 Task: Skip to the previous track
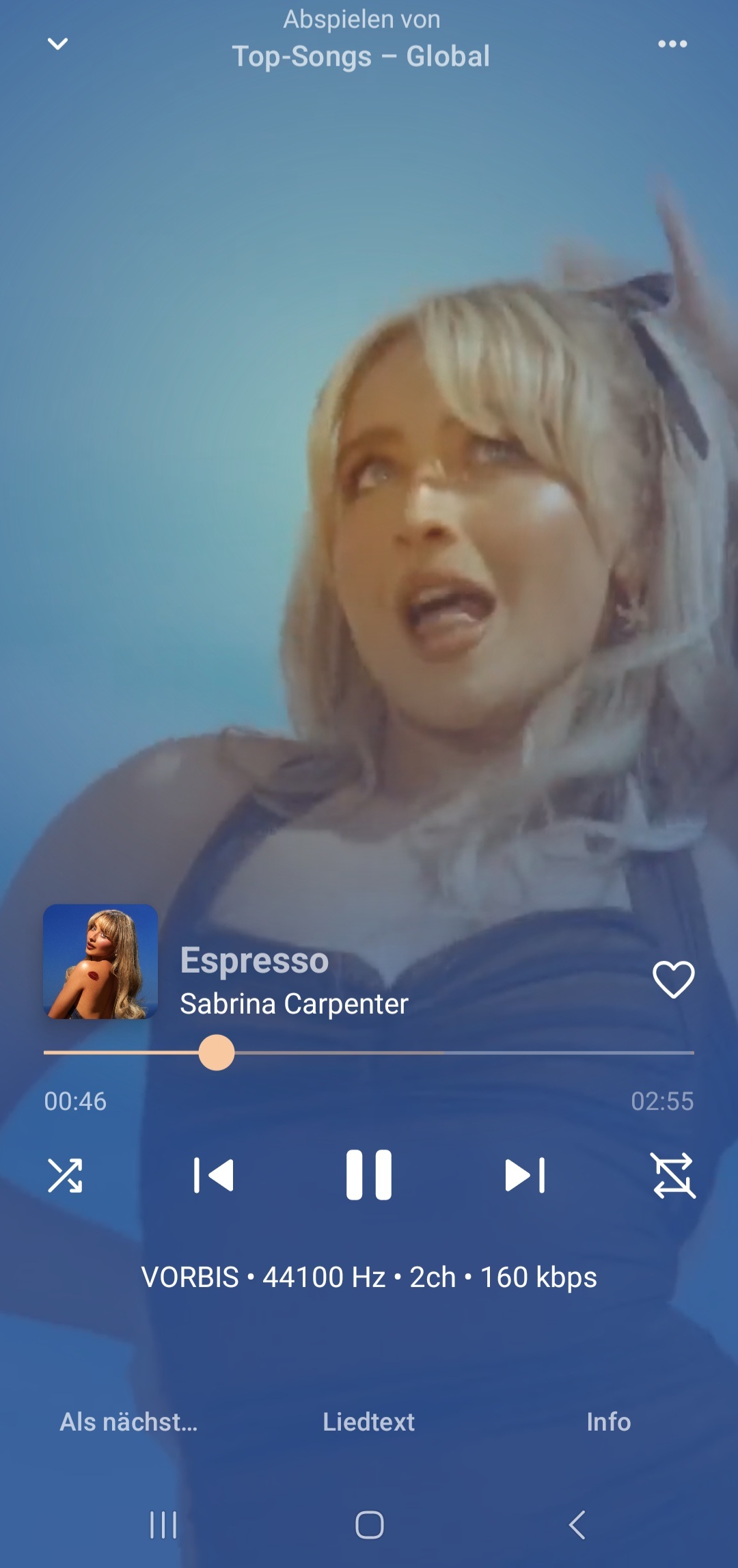coord(214,1176)
